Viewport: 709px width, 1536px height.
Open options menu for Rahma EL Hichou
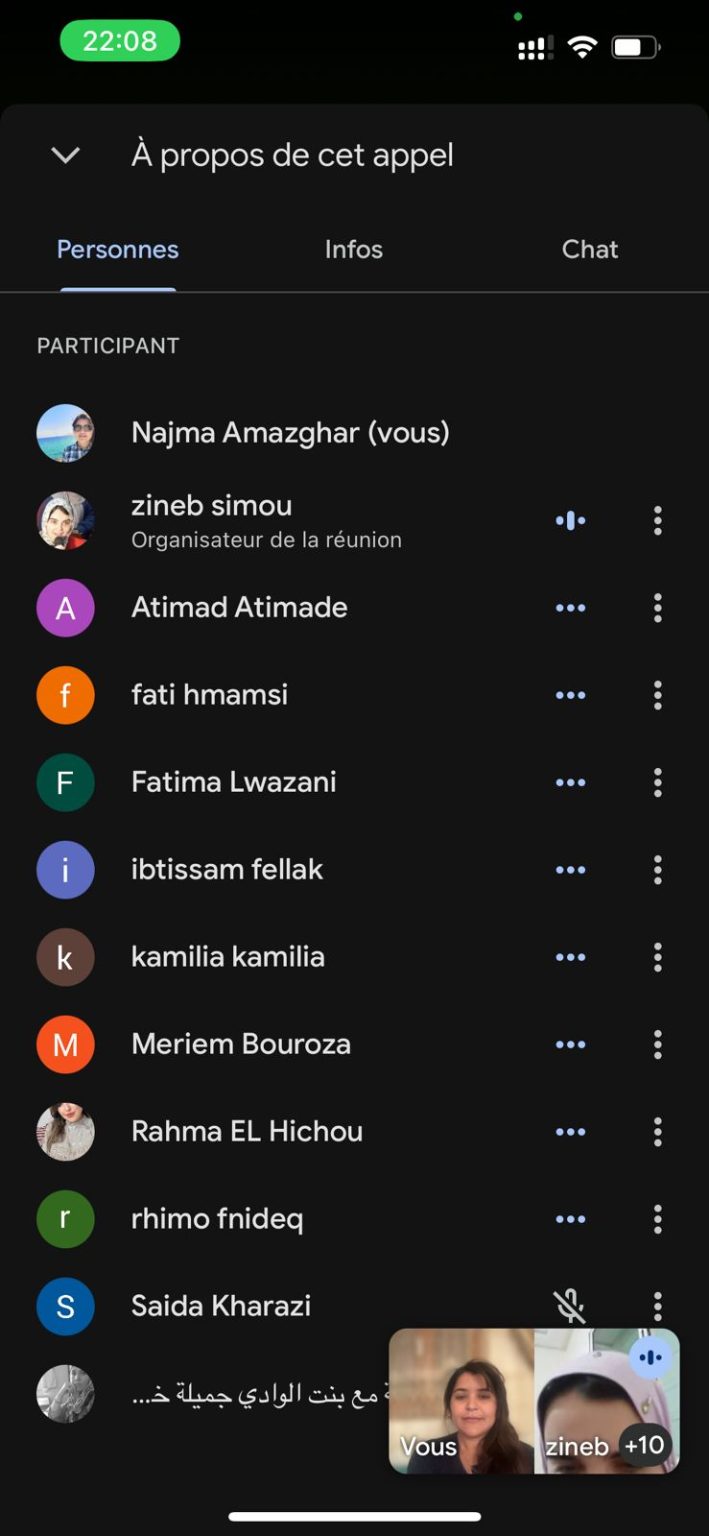coord(657,1132)
